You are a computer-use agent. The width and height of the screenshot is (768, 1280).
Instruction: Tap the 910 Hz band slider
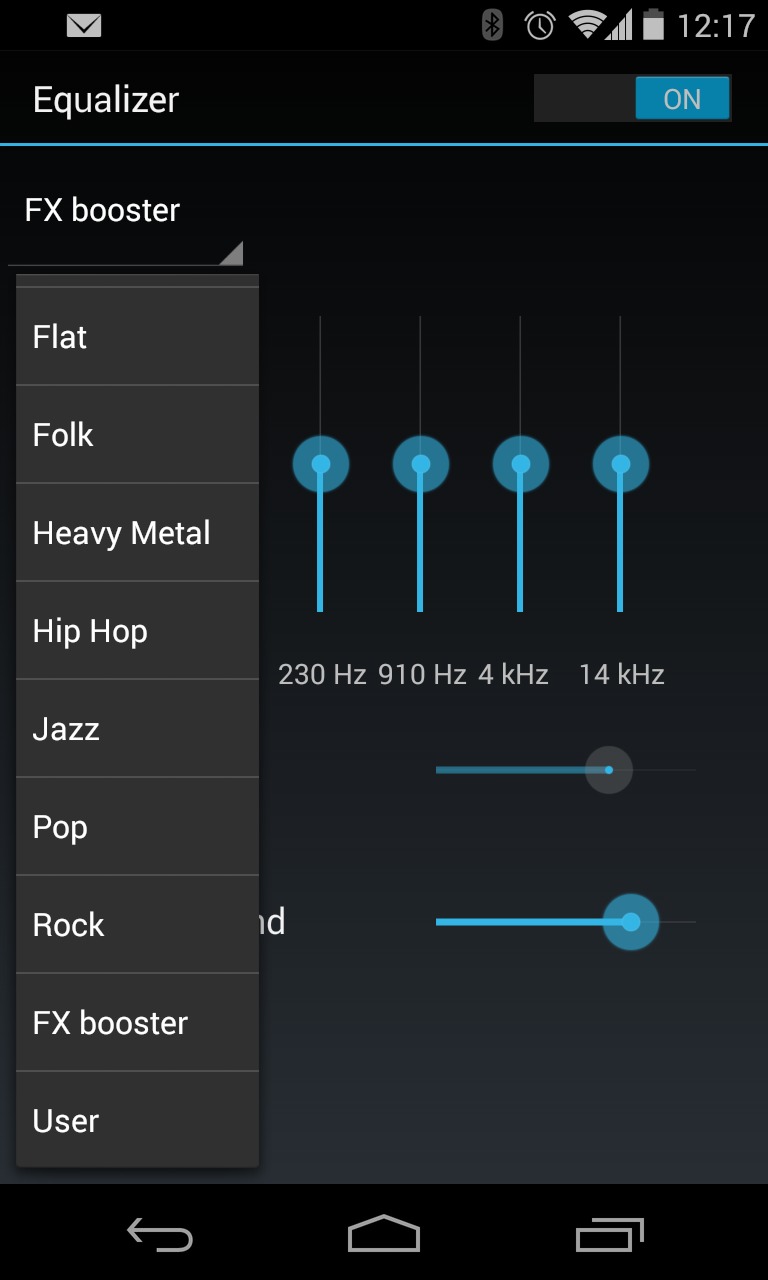tap(420, 464)
